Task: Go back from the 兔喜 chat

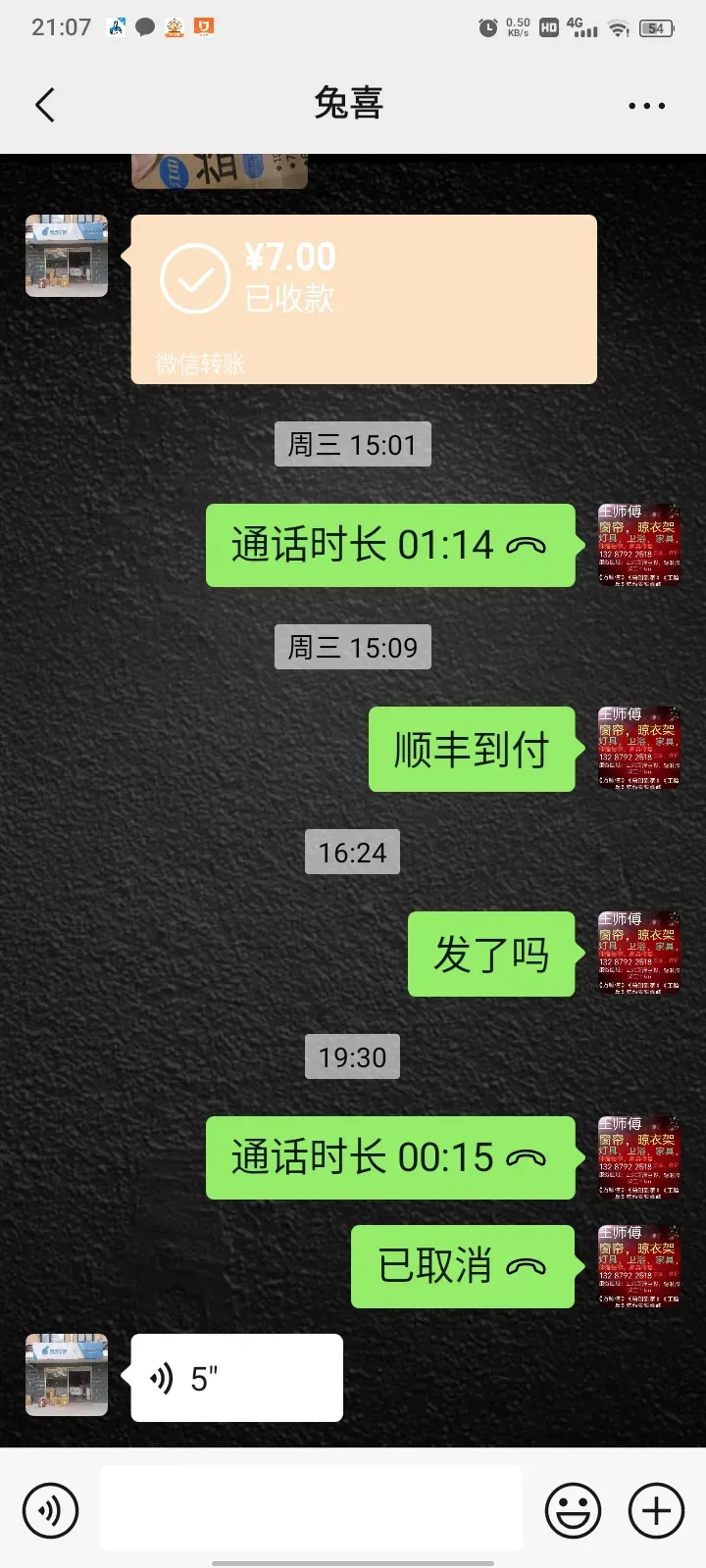Action: pyautogui.click(x=45, y=105)
